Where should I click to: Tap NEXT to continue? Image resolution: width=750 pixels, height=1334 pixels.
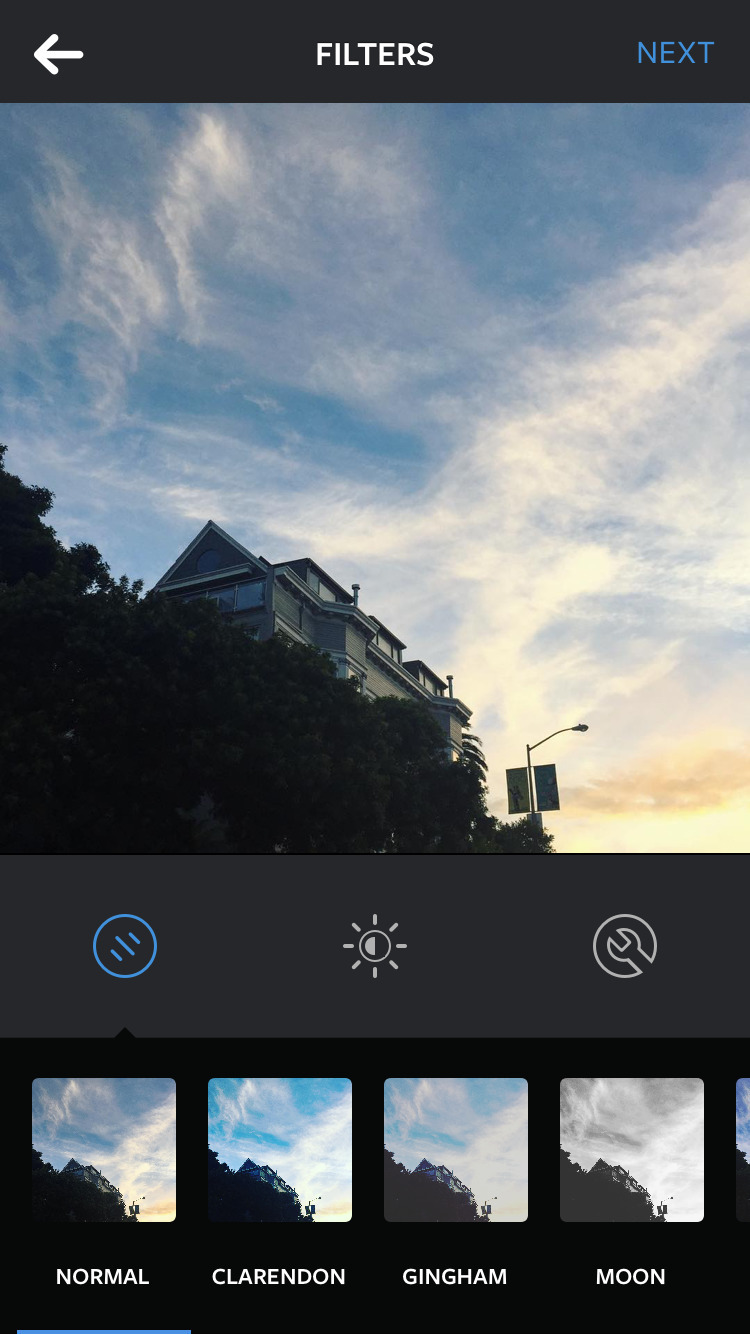(675, 53)
